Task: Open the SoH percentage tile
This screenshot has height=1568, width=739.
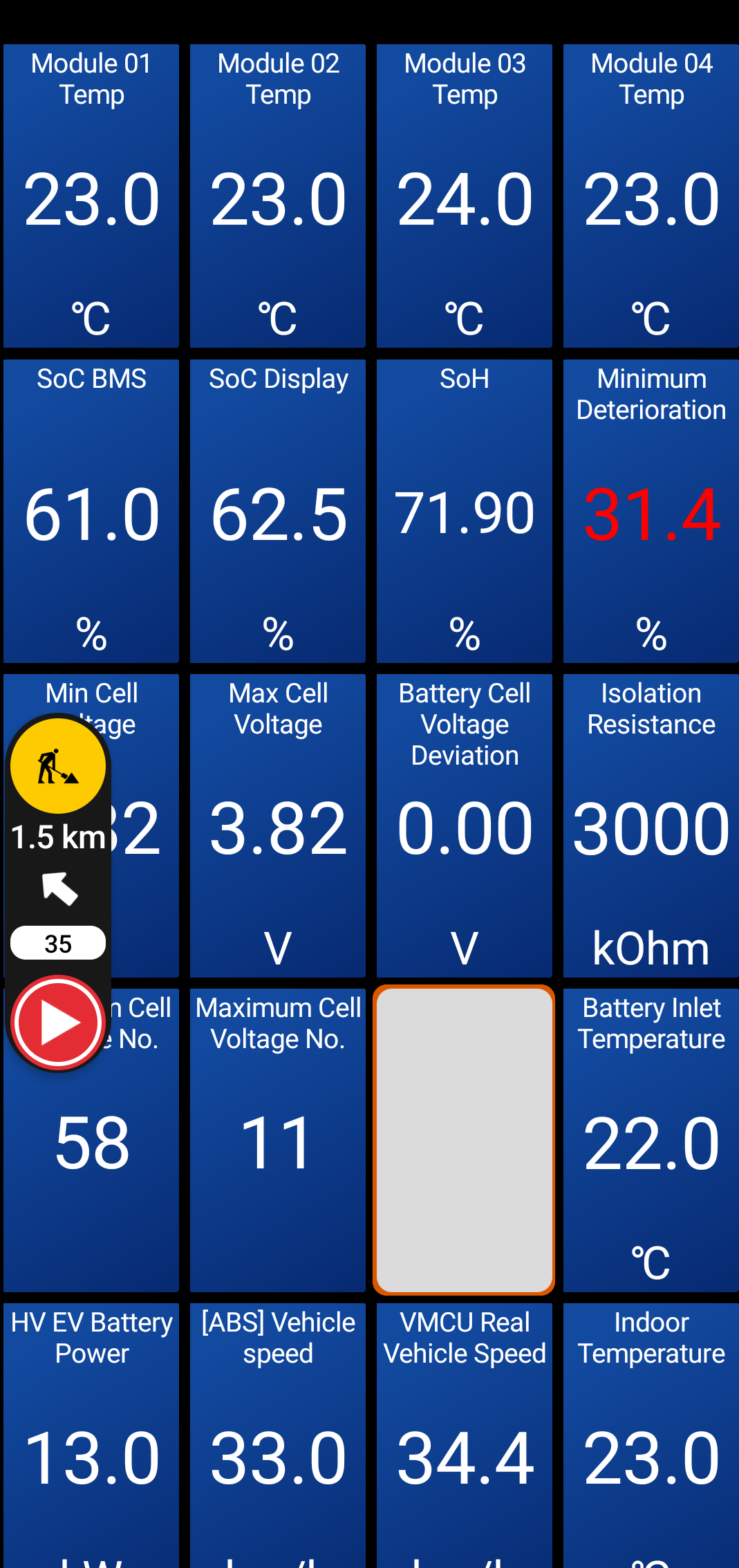Action: 465,511
